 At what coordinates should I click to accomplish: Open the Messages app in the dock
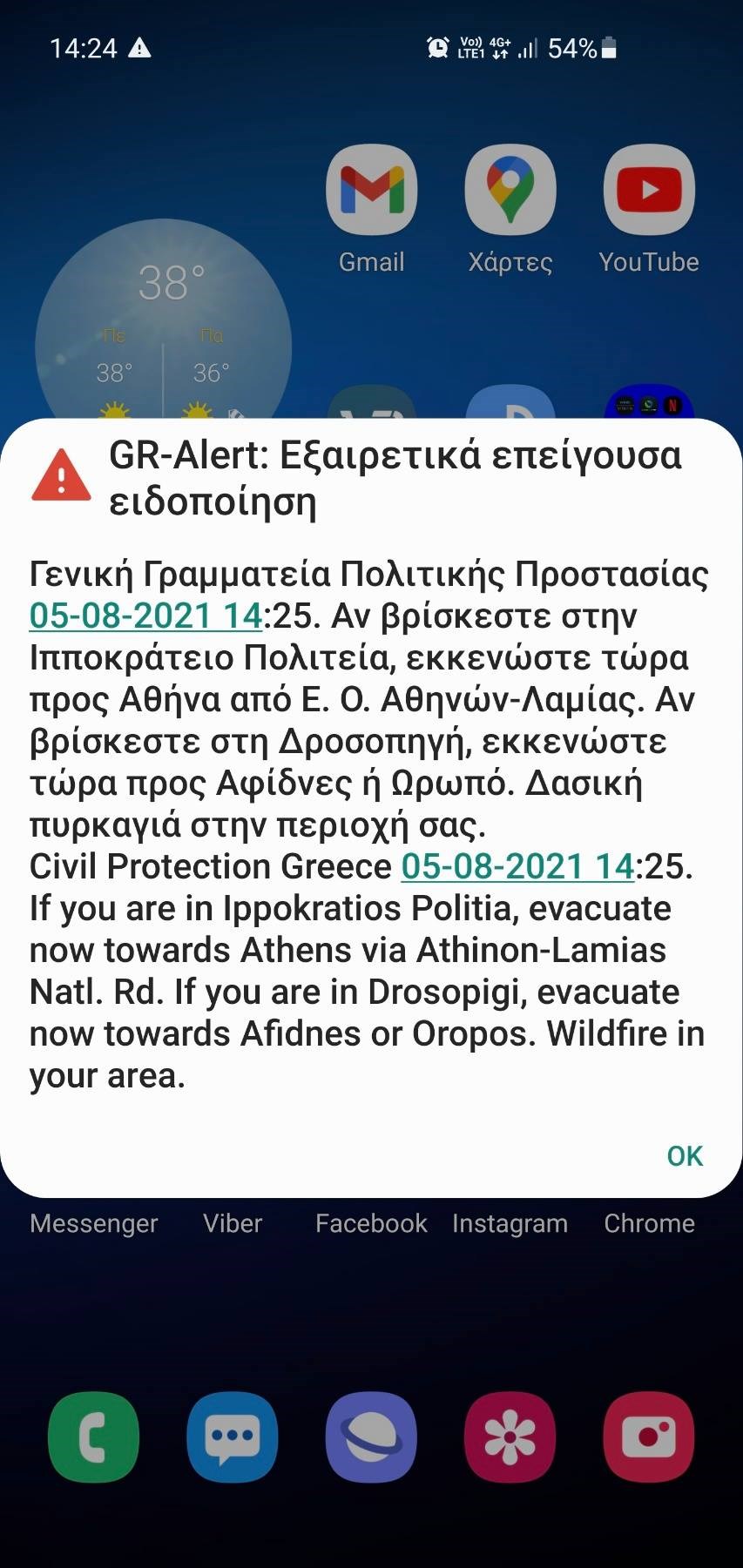coord(232,1437)
